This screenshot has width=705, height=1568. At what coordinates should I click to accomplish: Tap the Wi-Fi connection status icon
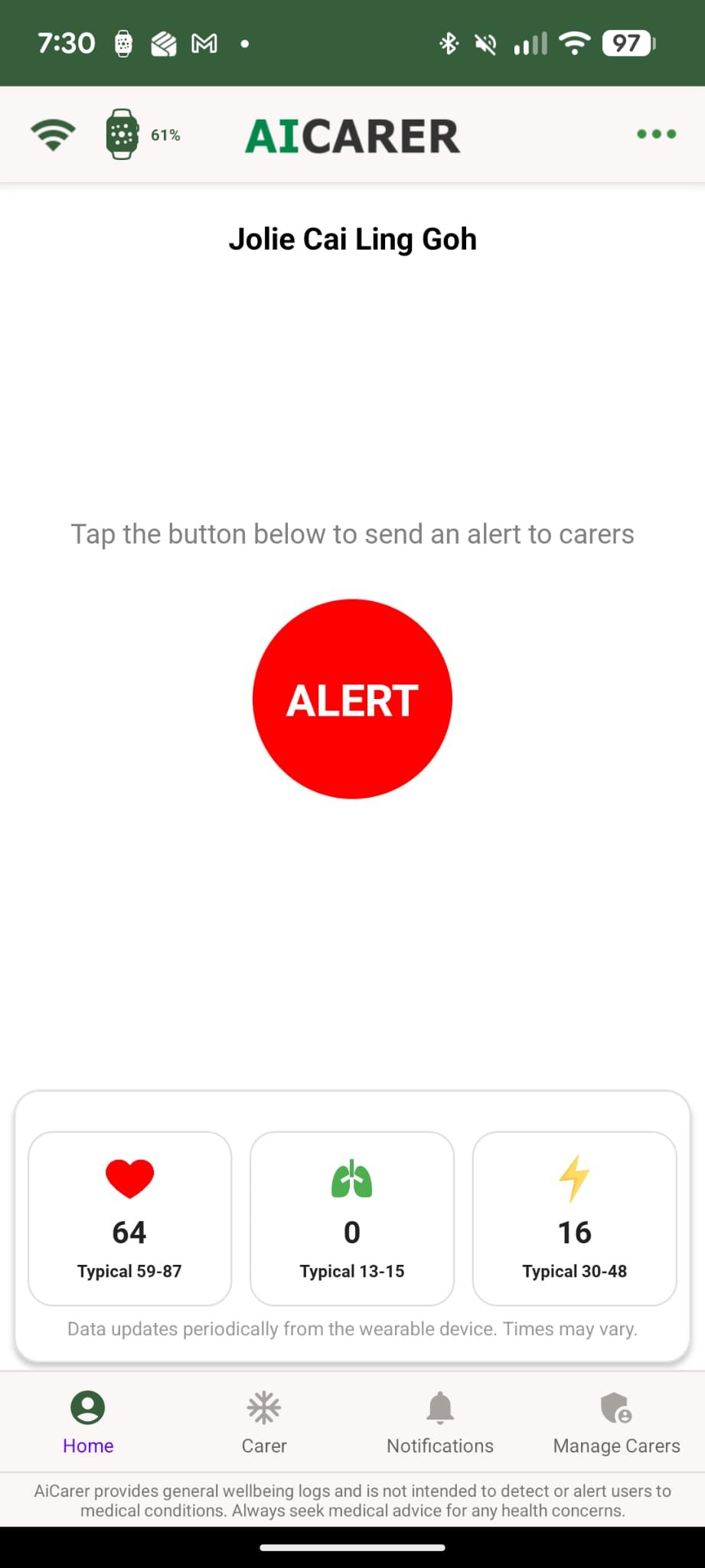(x=51, y=134)
